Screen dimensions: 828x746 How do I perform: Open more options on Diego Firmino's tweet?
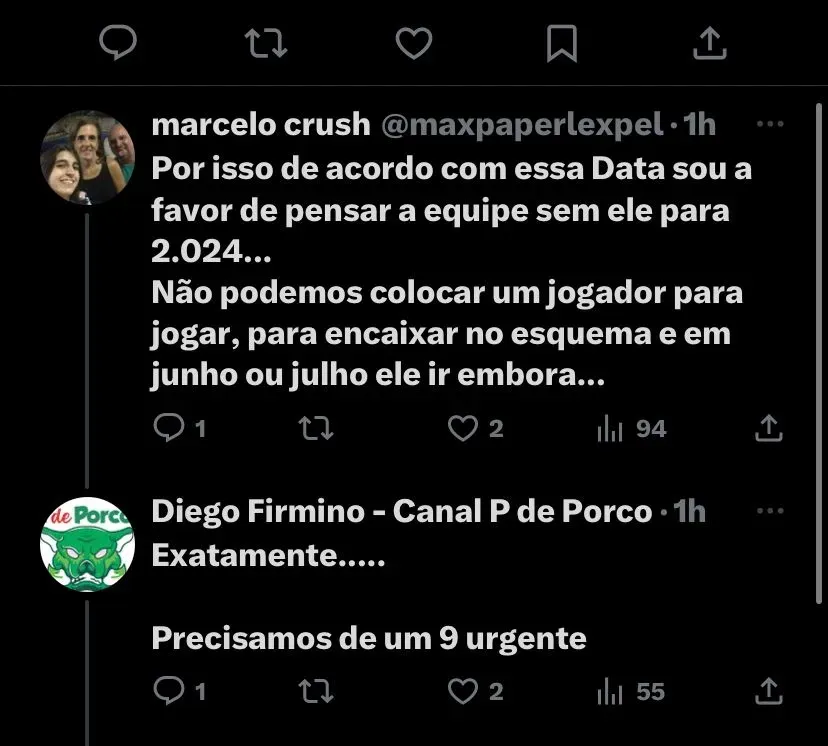pyautogui.click(x=769, y=511)
